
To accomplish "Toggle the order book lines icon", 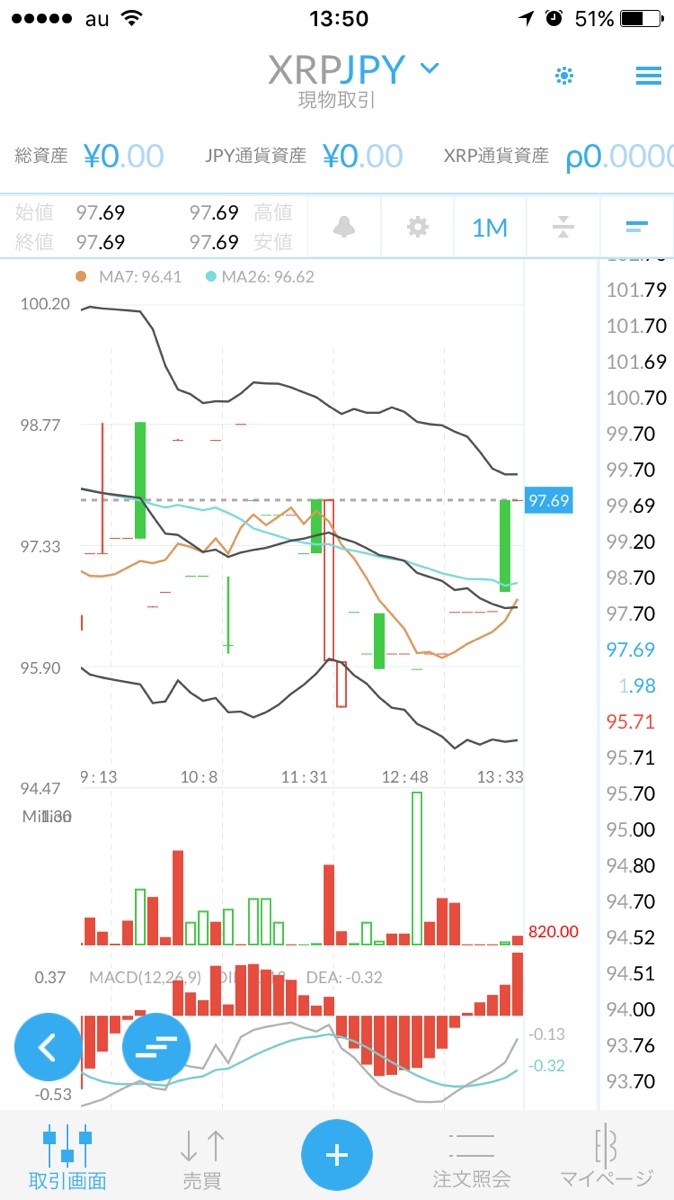I will 637,227.
